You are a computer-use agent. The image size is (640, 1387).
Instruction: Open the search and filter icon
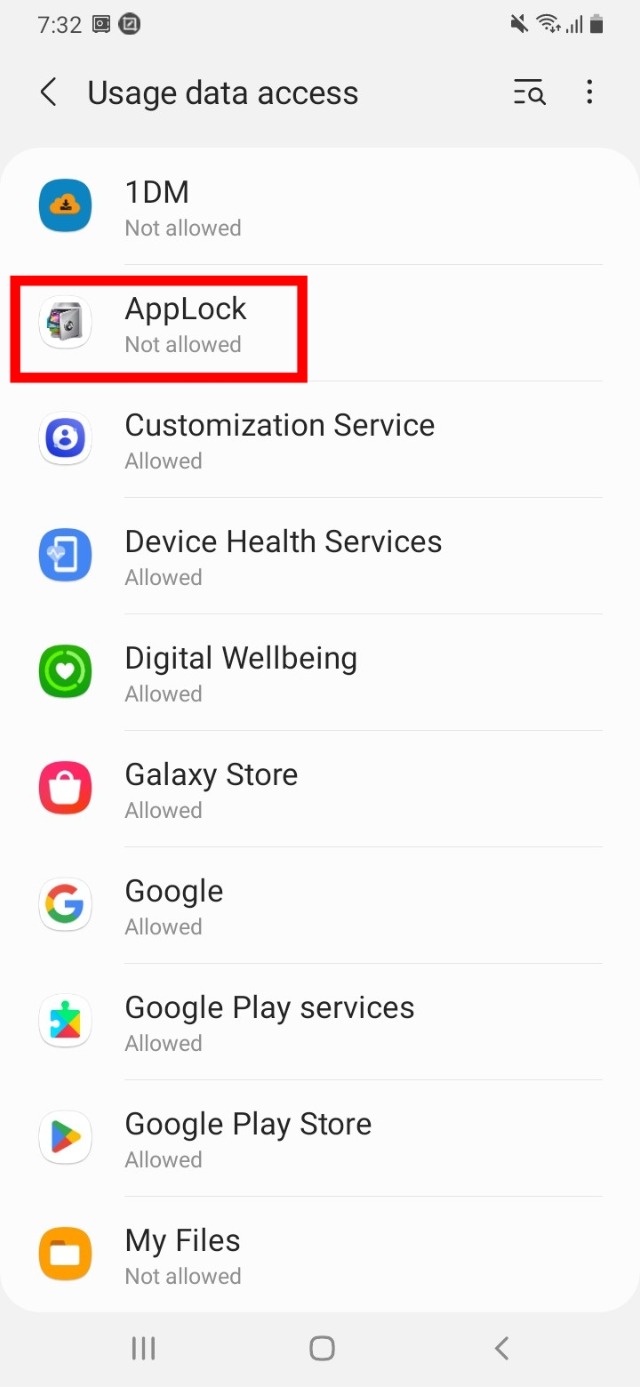pyautogui.click(x=529, y=93)
